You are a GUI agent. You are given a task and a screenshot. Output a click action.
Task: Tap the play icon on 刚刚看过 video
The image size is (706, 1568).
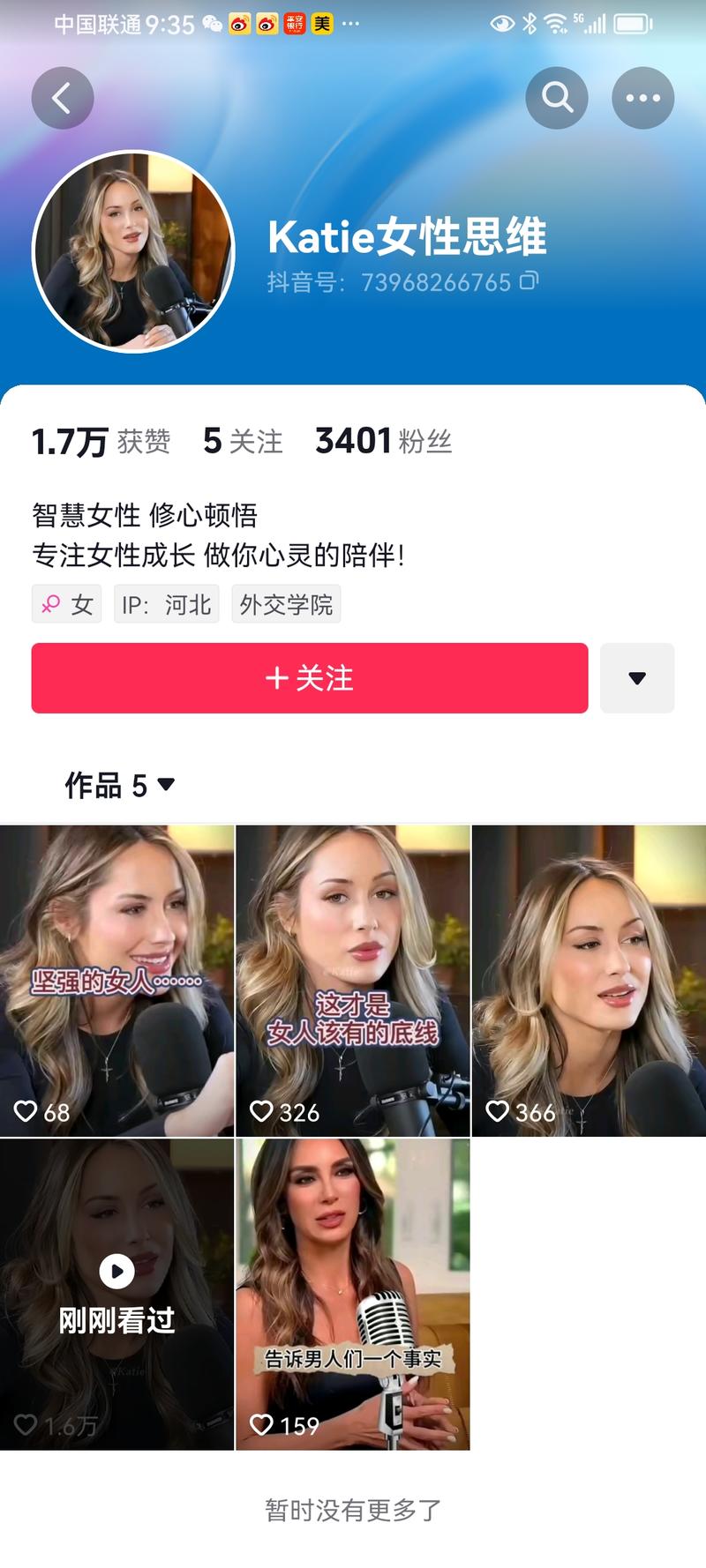117,1270
